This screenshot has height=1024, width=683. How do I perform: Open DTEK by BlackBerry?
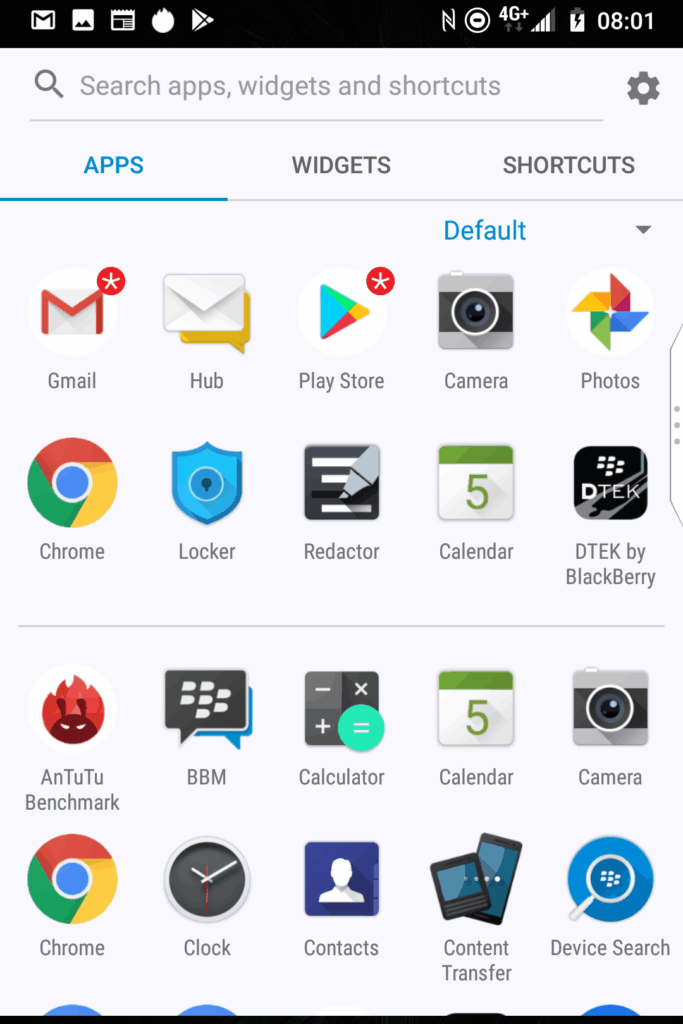tap(610, 484)
